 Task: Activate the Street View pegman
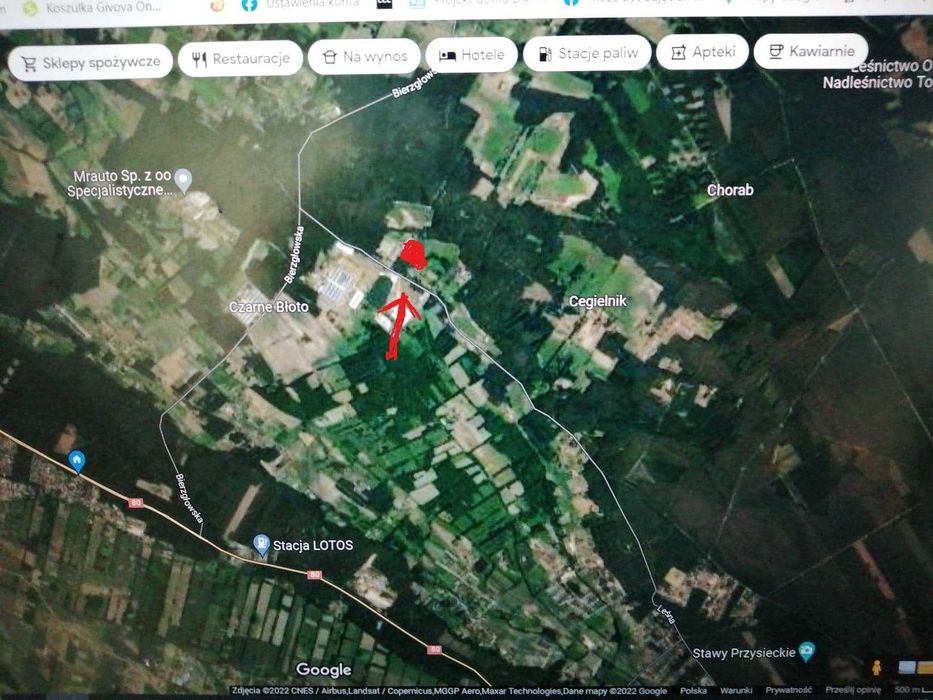click(877, 668)
